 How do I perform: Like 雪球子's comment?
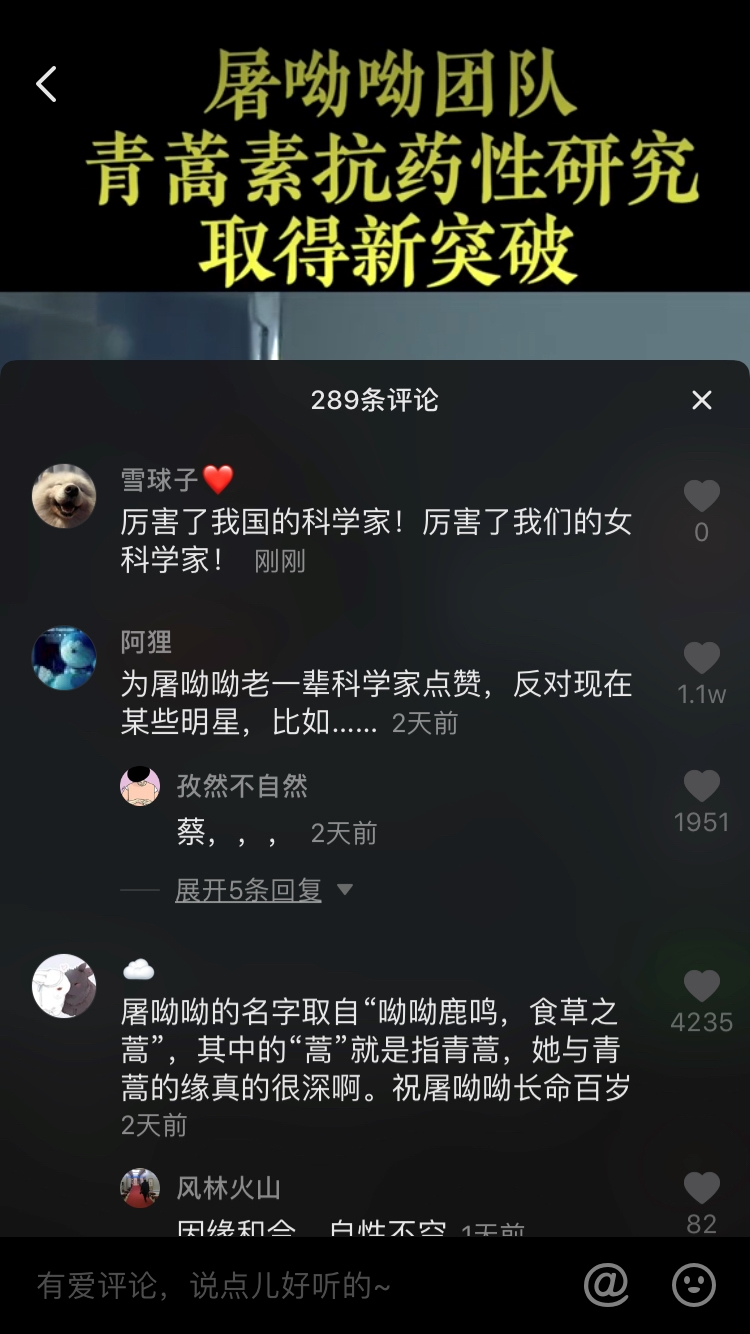pos(701,496)
